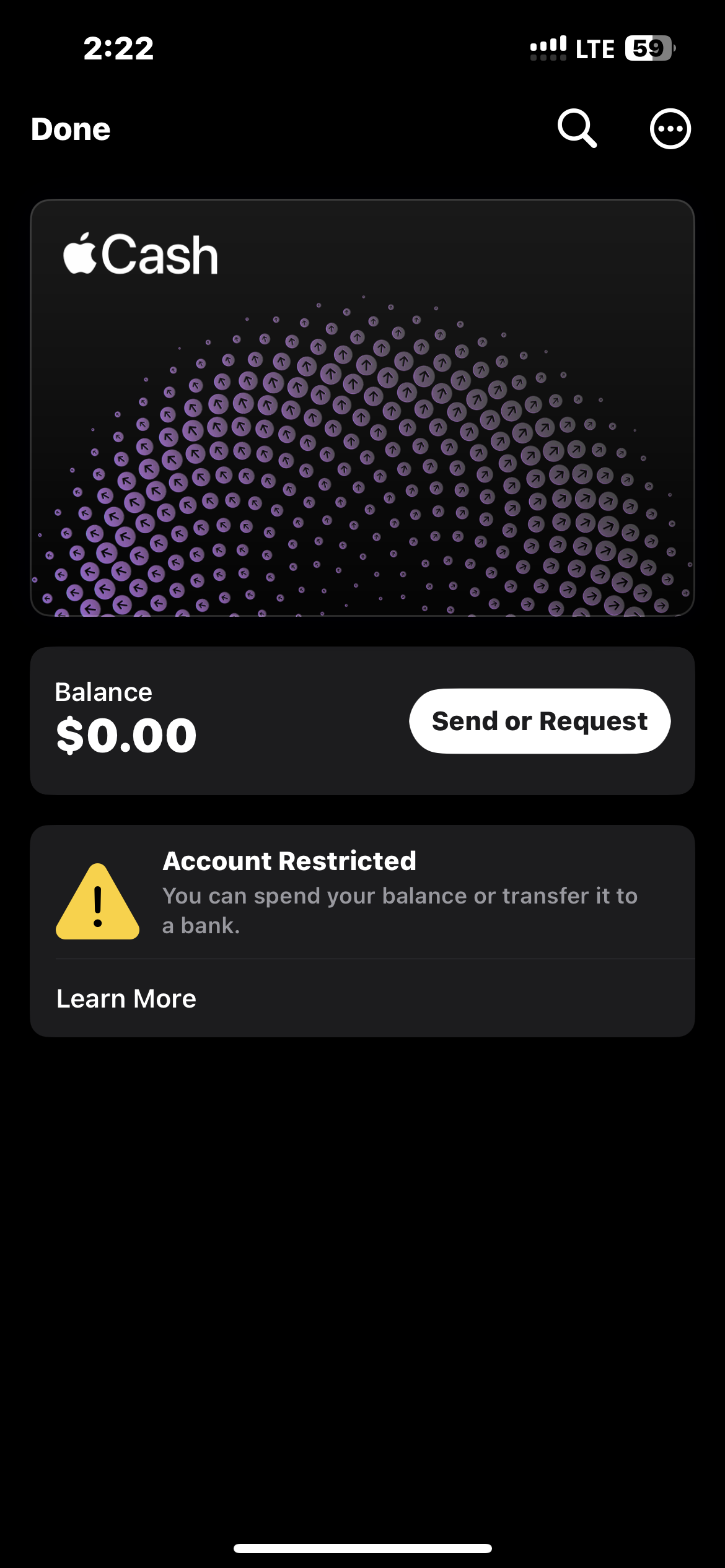
Task: Open the more options ellipsis menu
Action: tap(670, 129)
